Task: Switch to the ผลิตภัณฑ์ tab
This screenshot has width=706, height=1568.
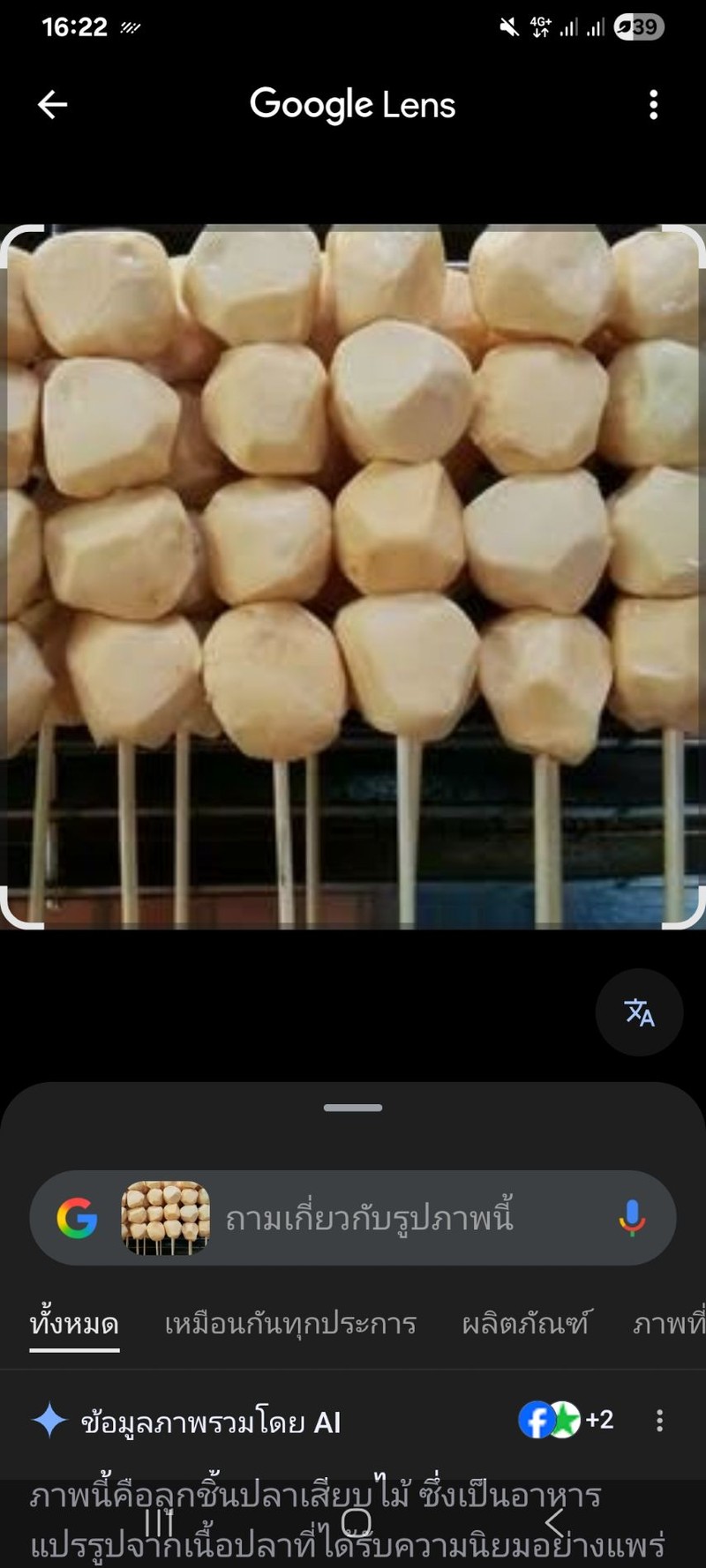Action: [x=526, y=1324]
